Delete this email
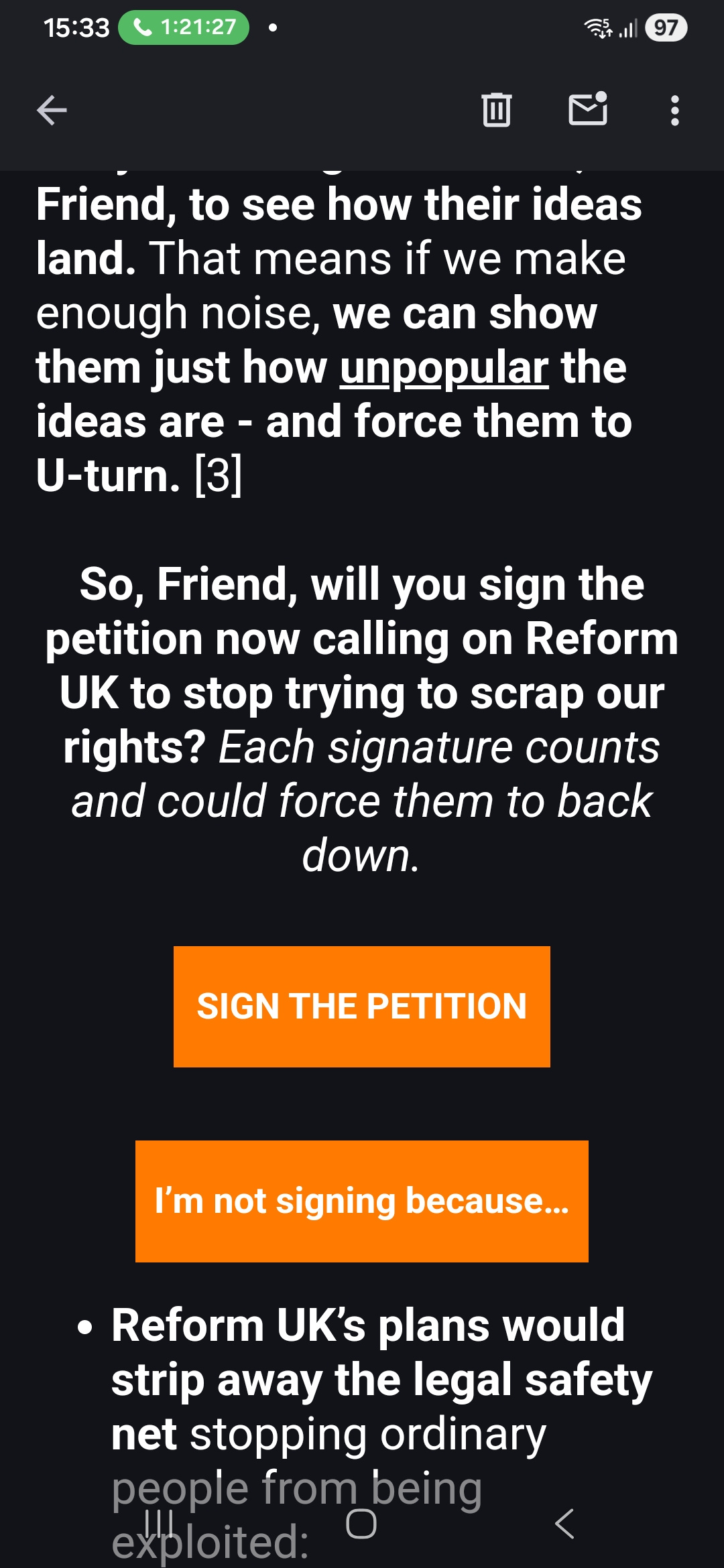The image size is (724, 1568). (496, 111)
